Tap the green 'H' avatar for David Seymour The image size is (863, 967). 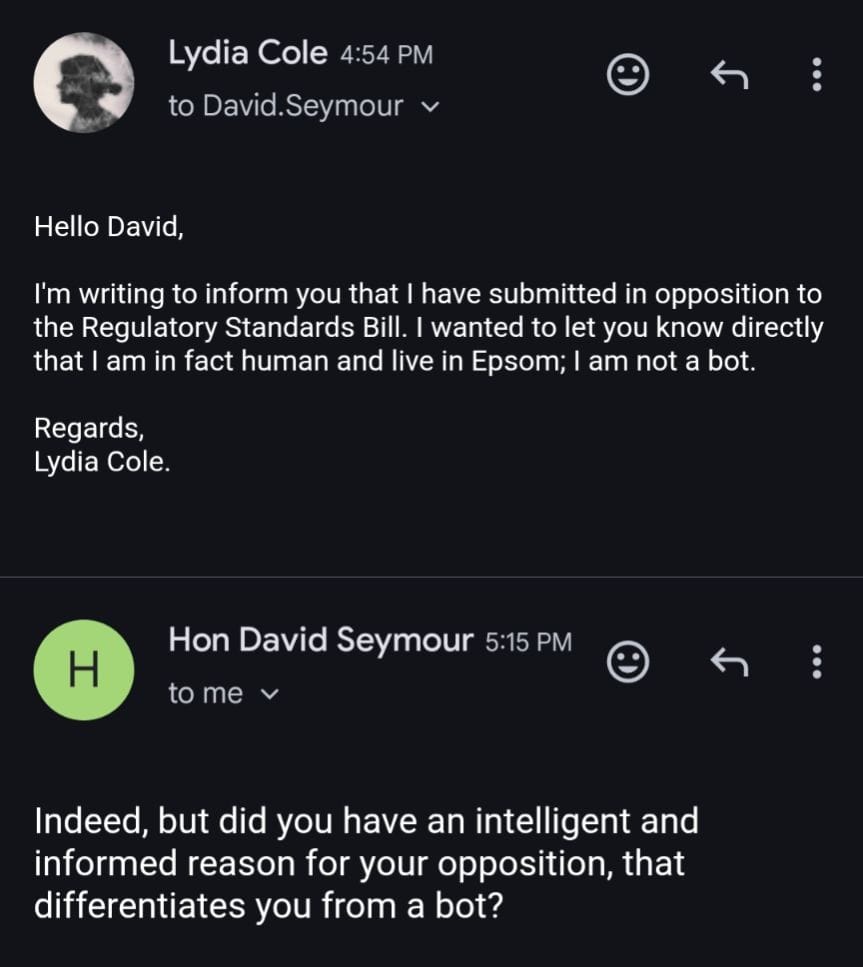83,670
